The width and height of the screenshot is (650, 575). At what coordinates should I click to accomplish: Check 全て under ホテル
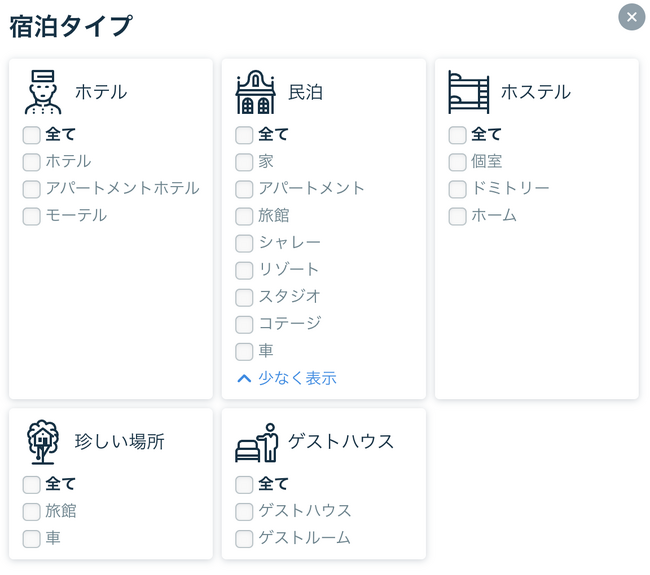coord(32,135)
